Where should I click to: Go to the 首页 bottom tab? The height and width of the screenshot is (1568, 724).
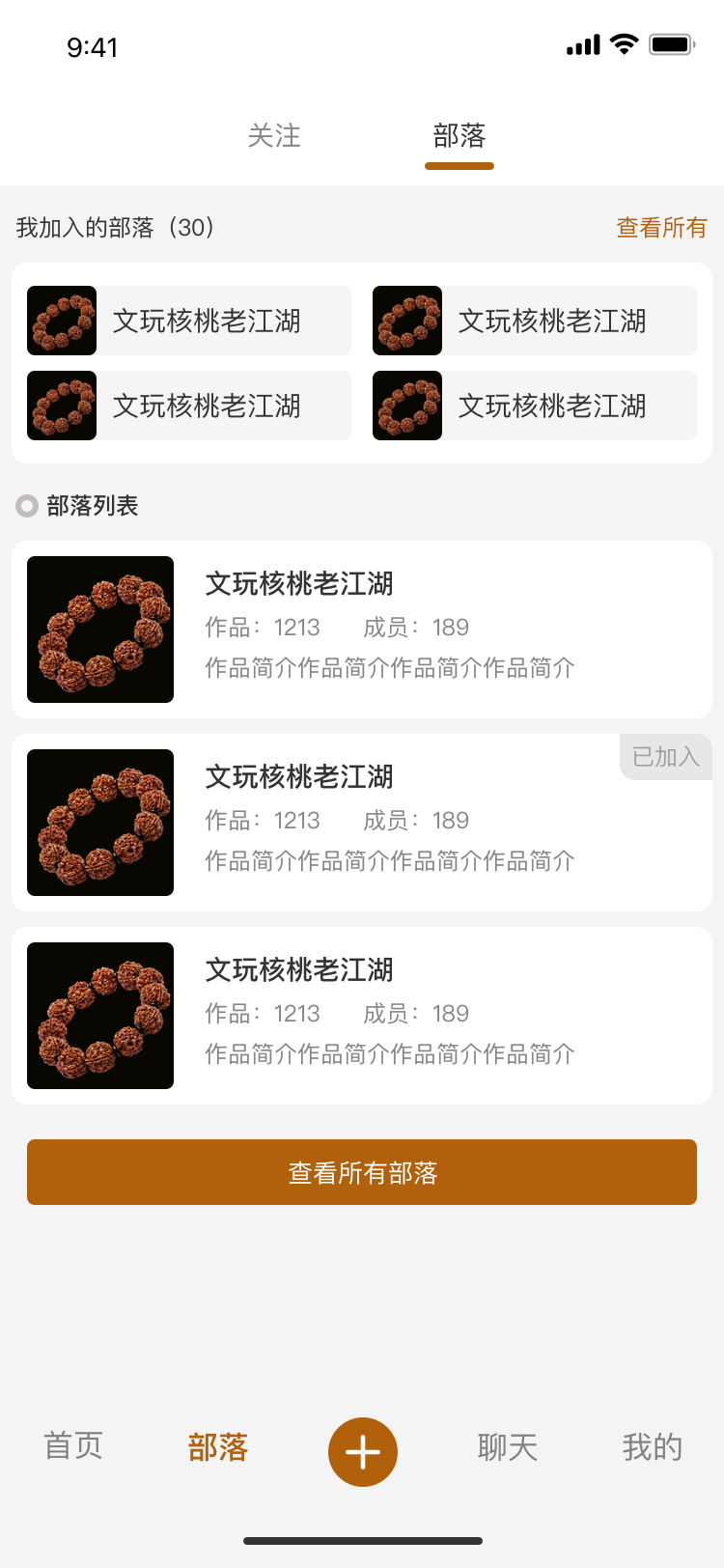coord(73,1446)
